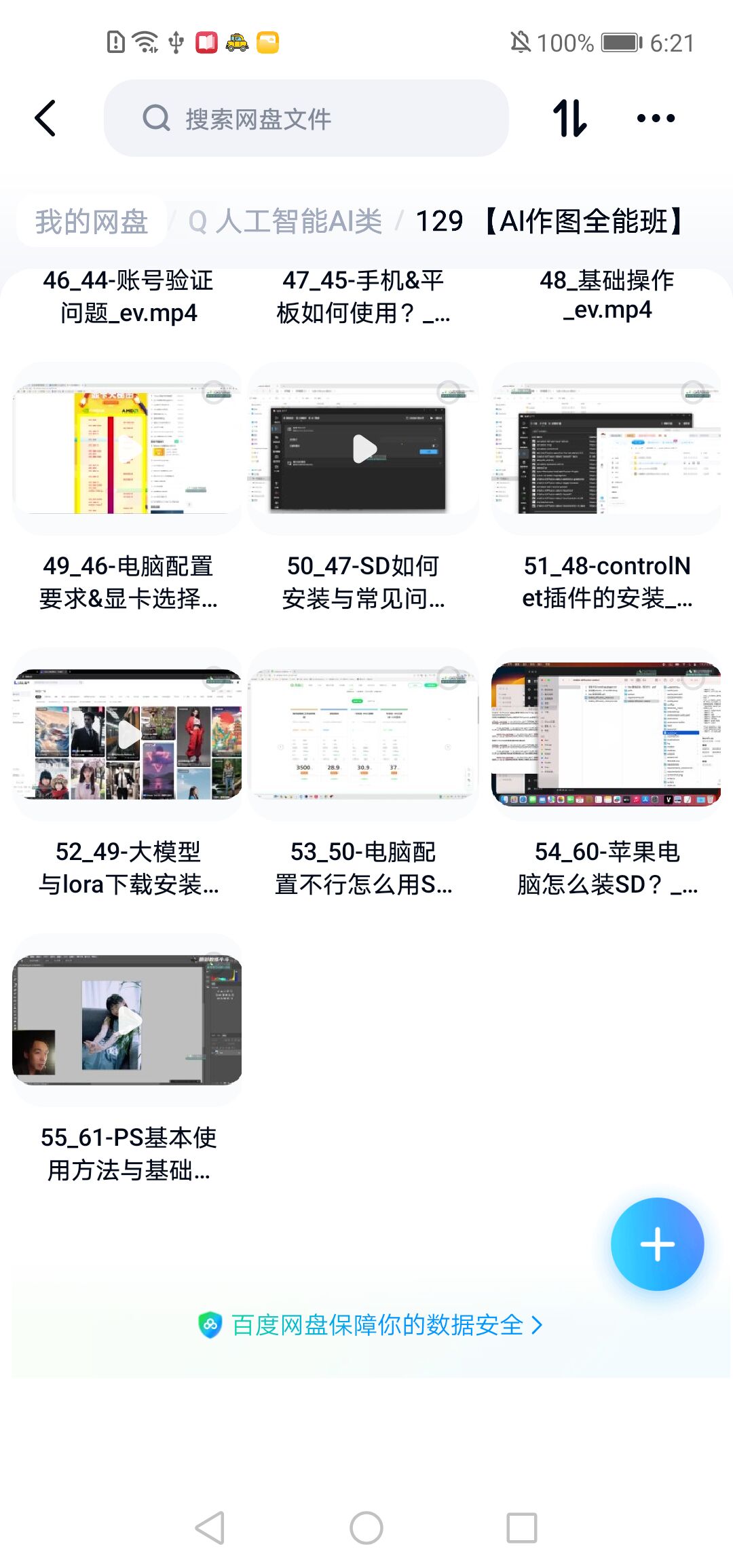Viewport: 733px width, 1568px height.
Task: Go back using the top-left arrow
Action: point(45,119)
